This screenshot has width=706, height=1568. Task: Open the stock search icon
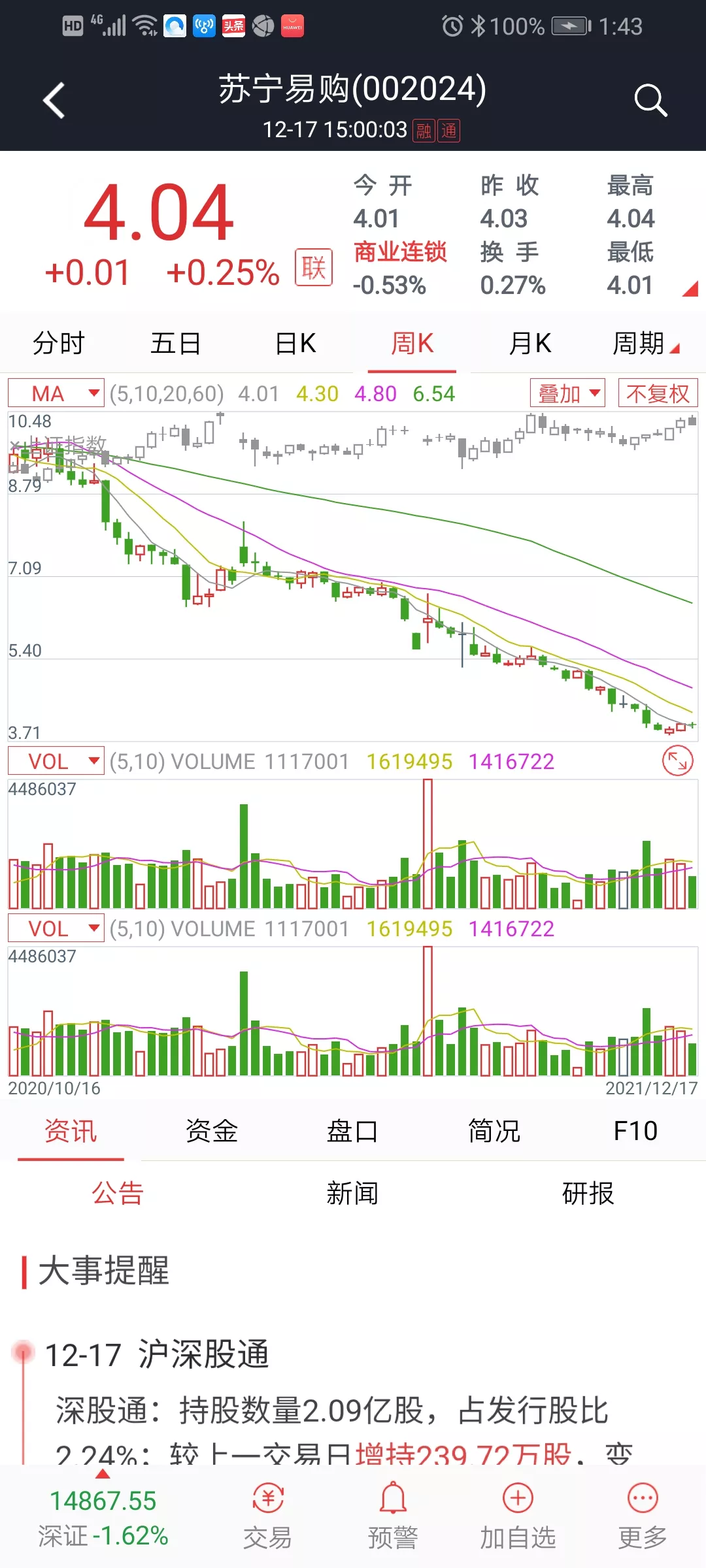click(x=650, y=101)
